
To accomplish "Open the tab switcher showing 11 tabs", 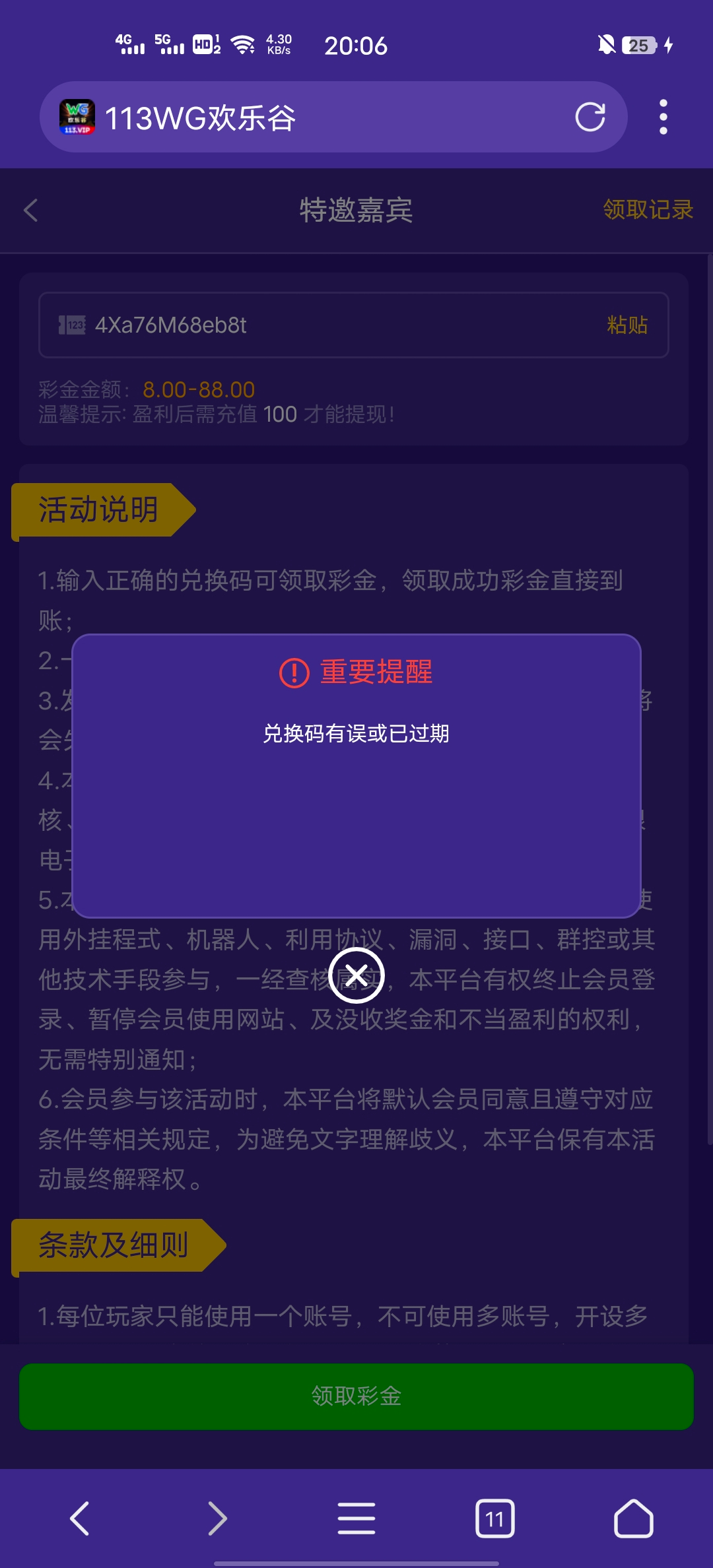I will 494,1519.
